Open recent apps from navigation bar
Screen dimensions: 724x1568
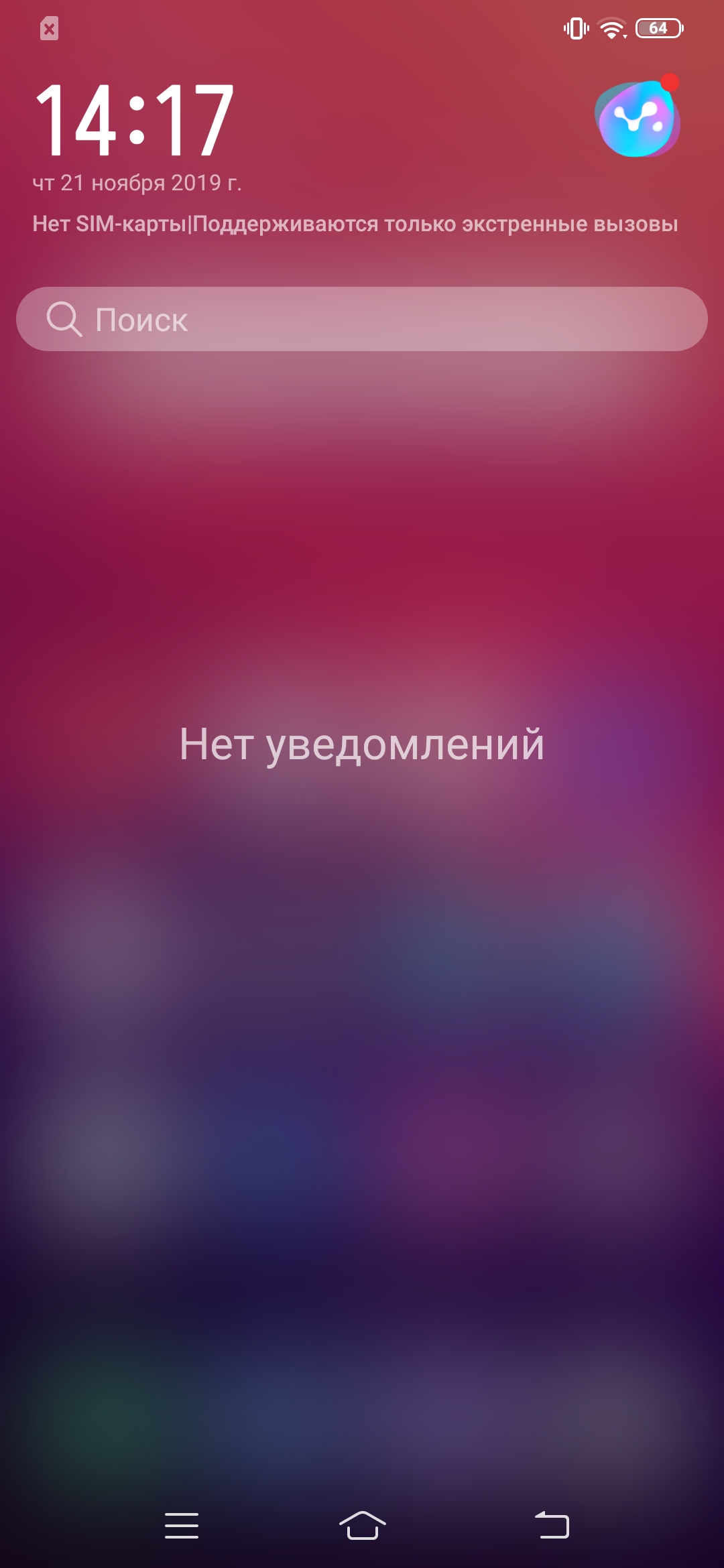pos(182,1526)
